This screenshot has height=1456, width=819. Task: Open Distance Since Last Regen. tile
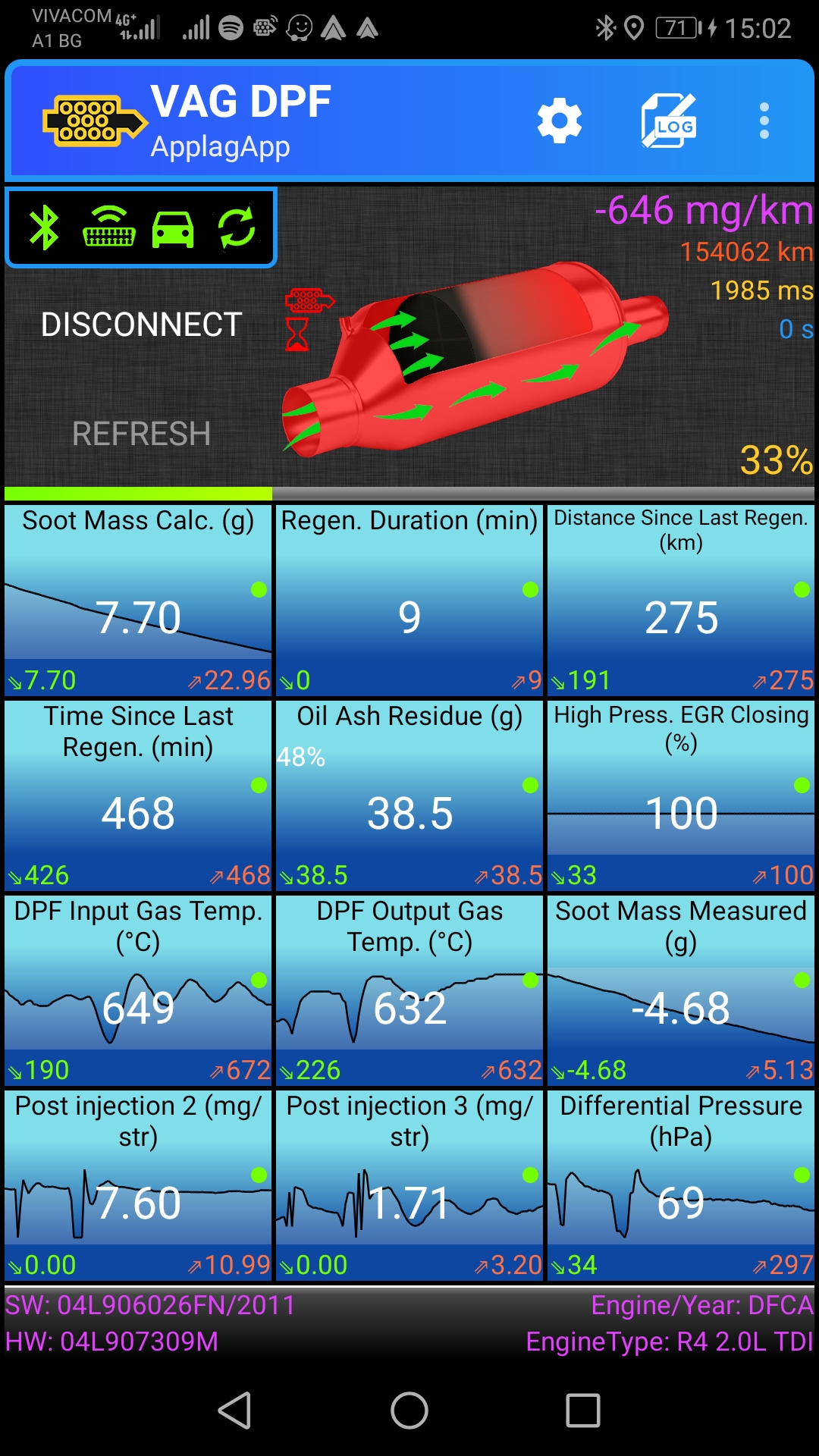pyautogui.click(x=681, y=601)
